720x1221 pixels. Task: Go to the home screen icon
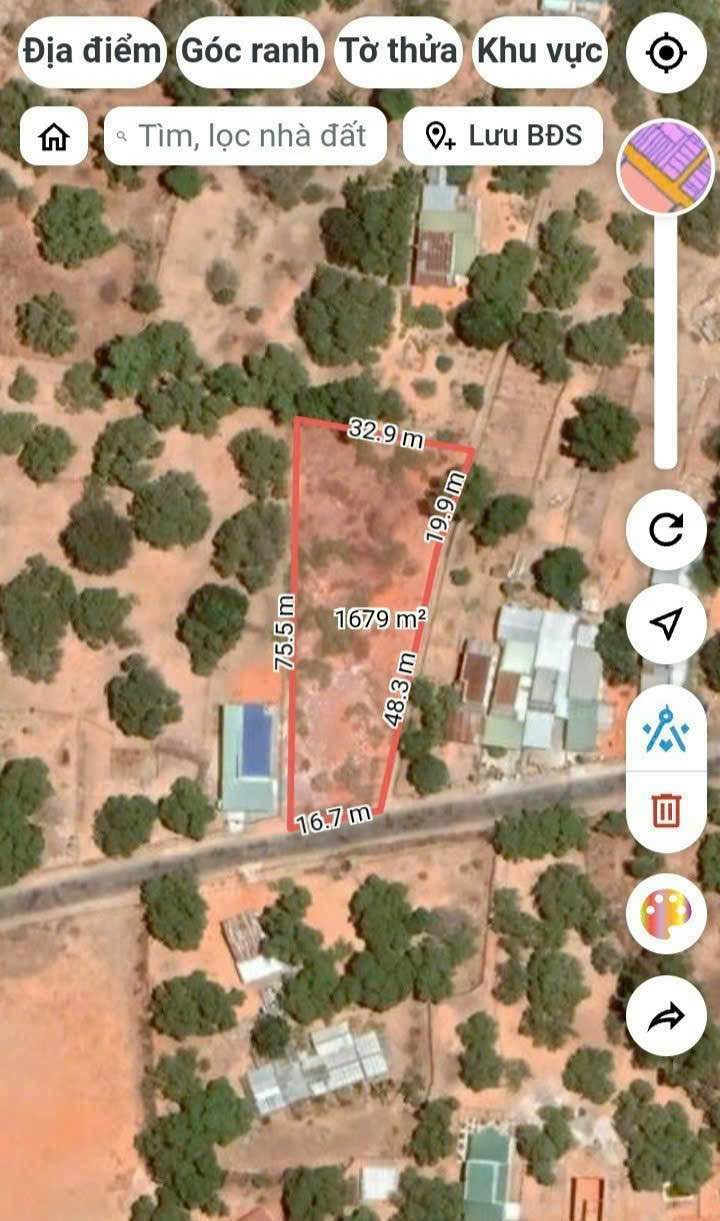(x=54, y=136)
